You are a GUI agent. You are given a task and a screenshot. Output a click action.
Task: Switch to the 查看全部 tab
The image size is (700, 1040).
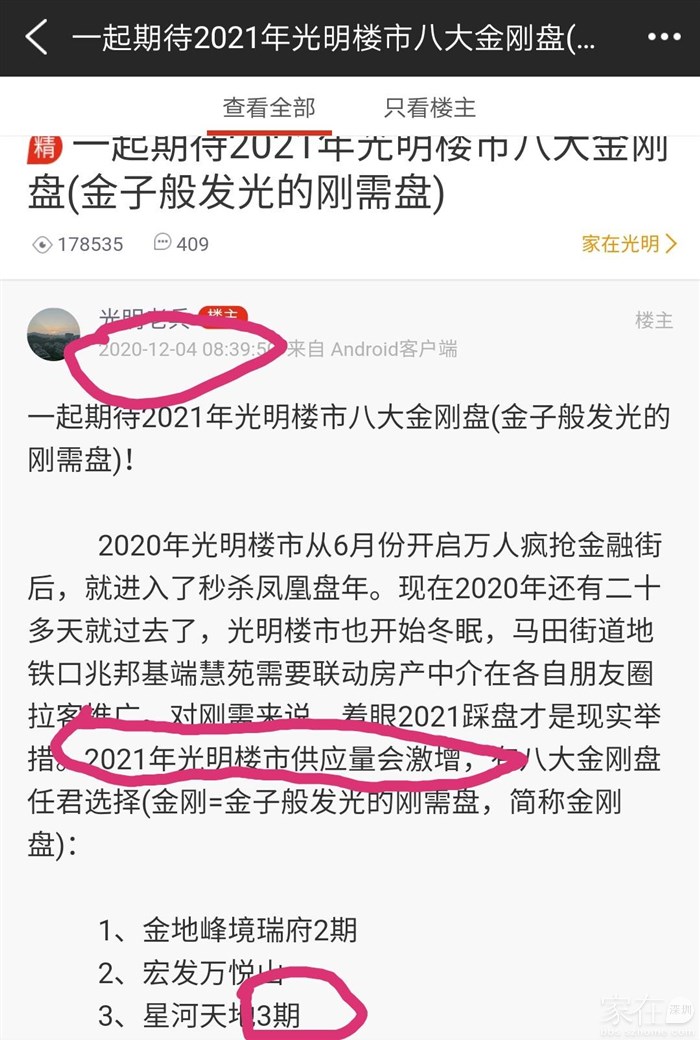[x=268, y=107]
